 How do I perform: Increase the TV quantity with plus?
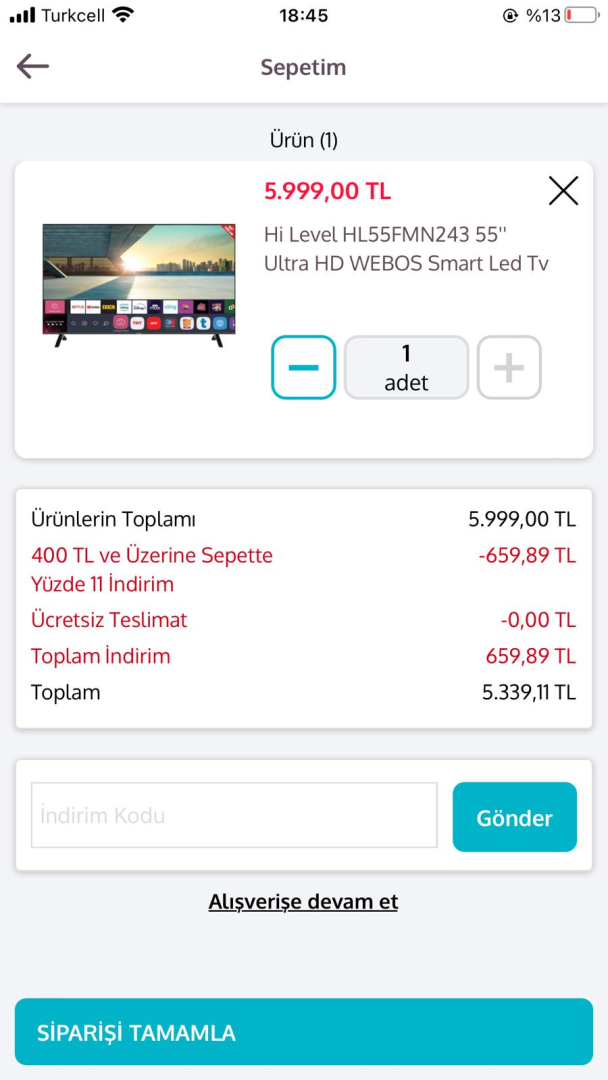509,367
